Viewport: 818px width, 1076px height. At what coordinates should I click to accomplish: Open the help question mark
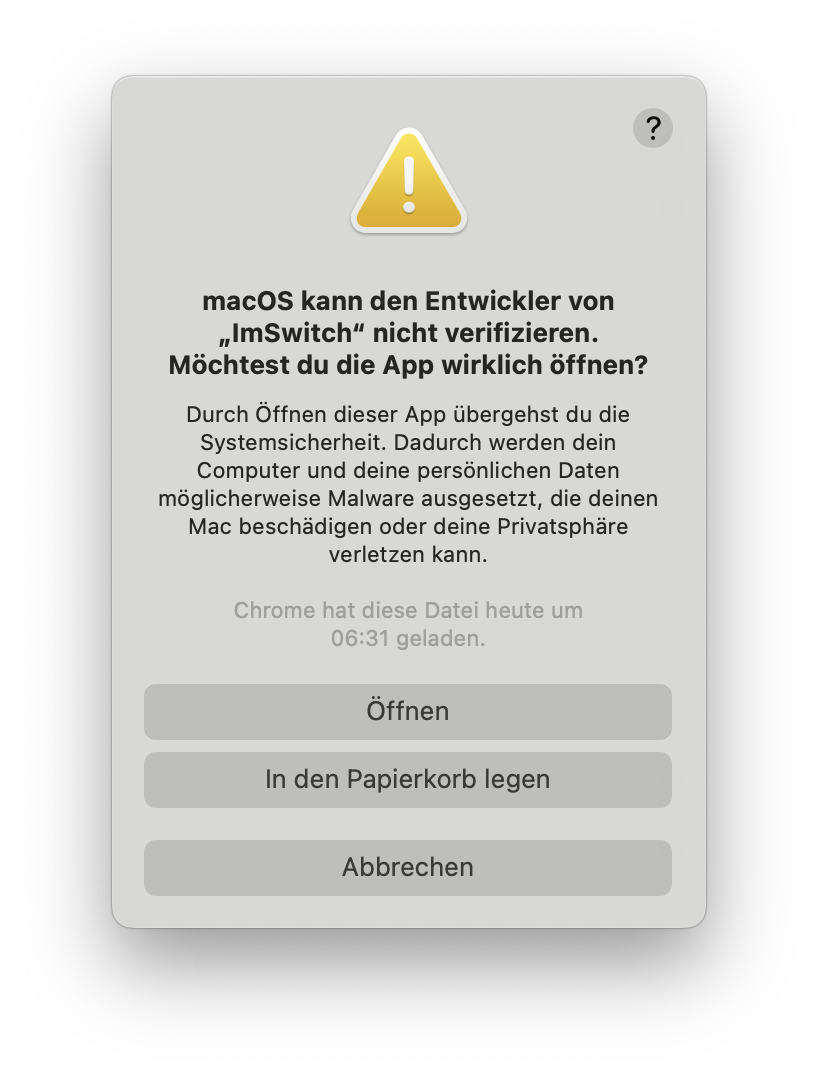(653, 128)
